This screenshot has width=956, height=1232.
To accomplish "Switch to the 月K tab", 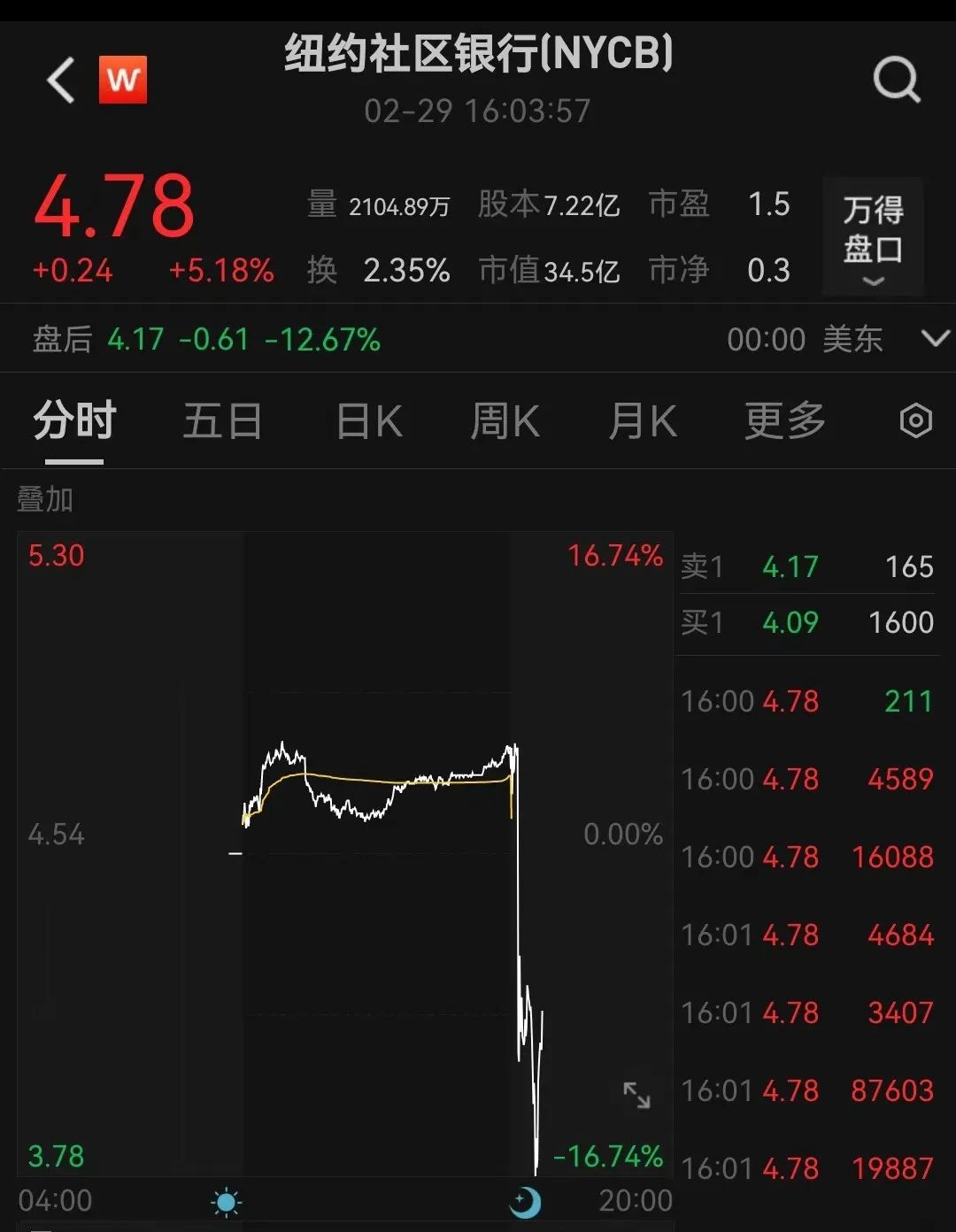I will (643, 421).
